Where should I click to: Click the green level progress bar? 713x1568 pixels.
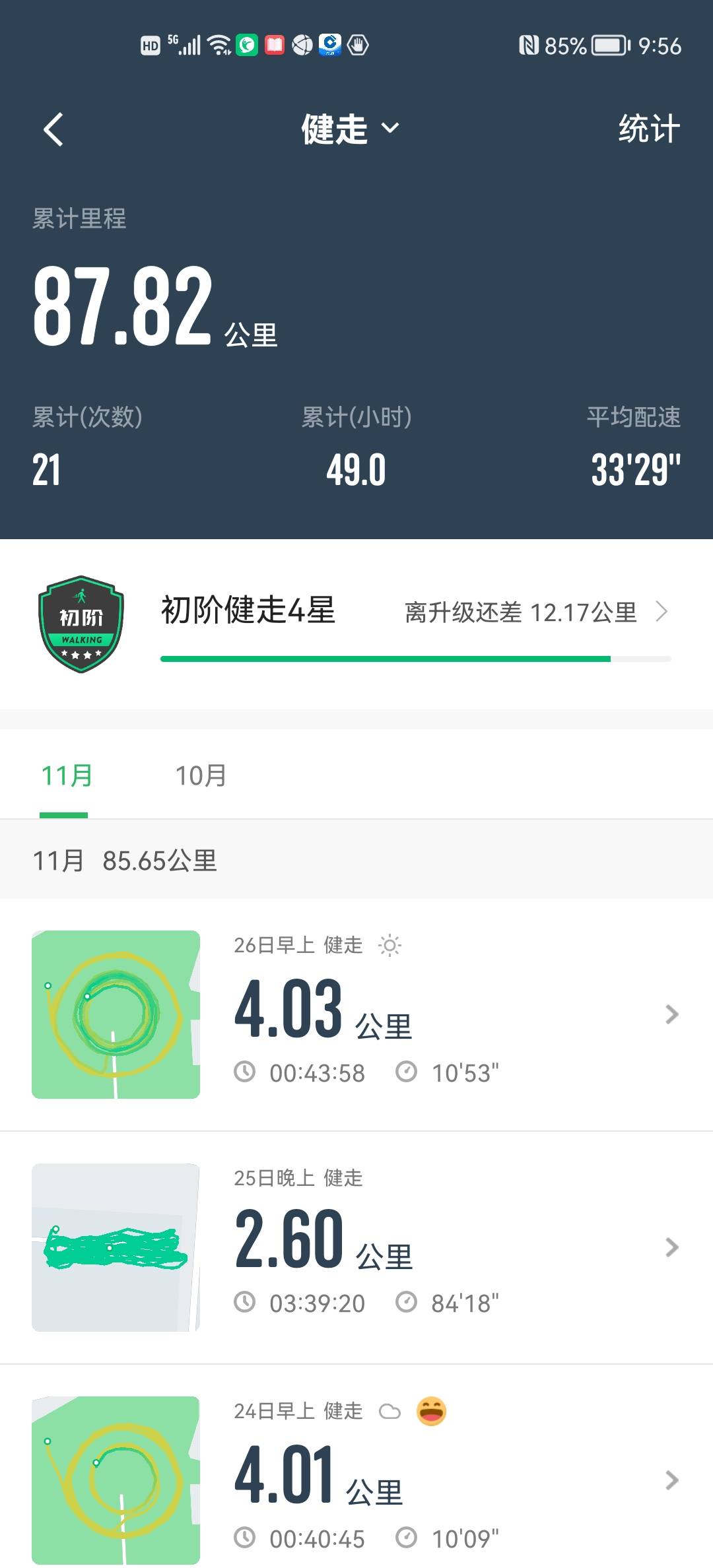(386, 658)
